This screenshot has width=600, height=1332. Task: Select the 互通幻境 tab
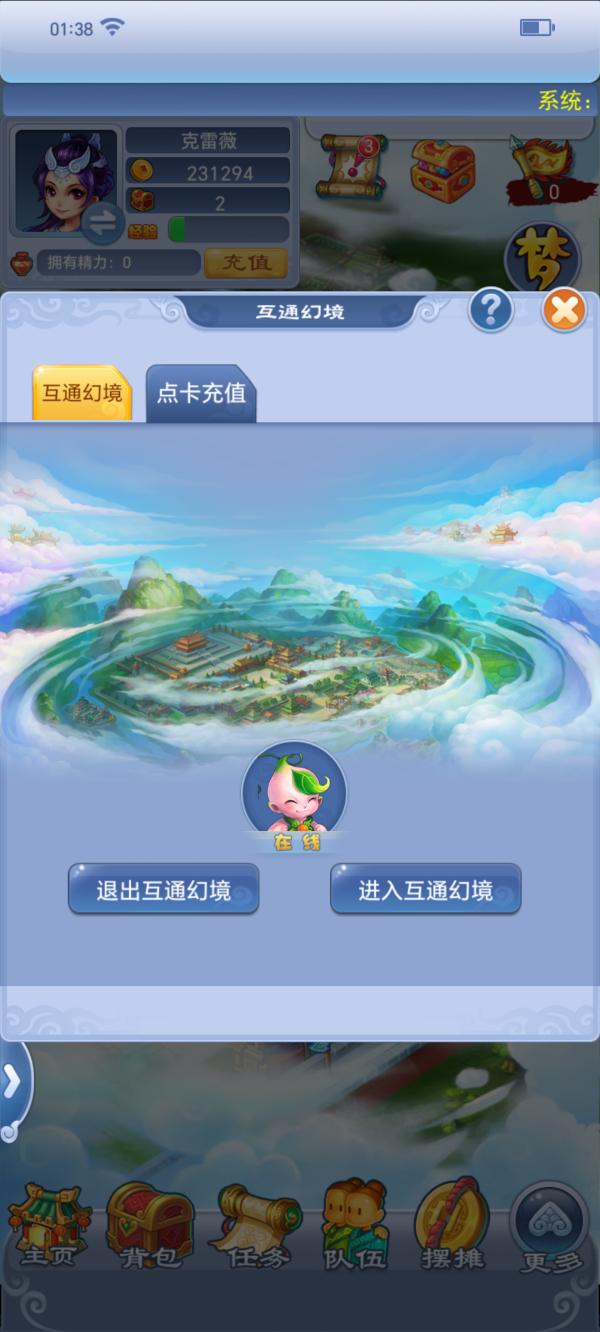pos(83,393)
